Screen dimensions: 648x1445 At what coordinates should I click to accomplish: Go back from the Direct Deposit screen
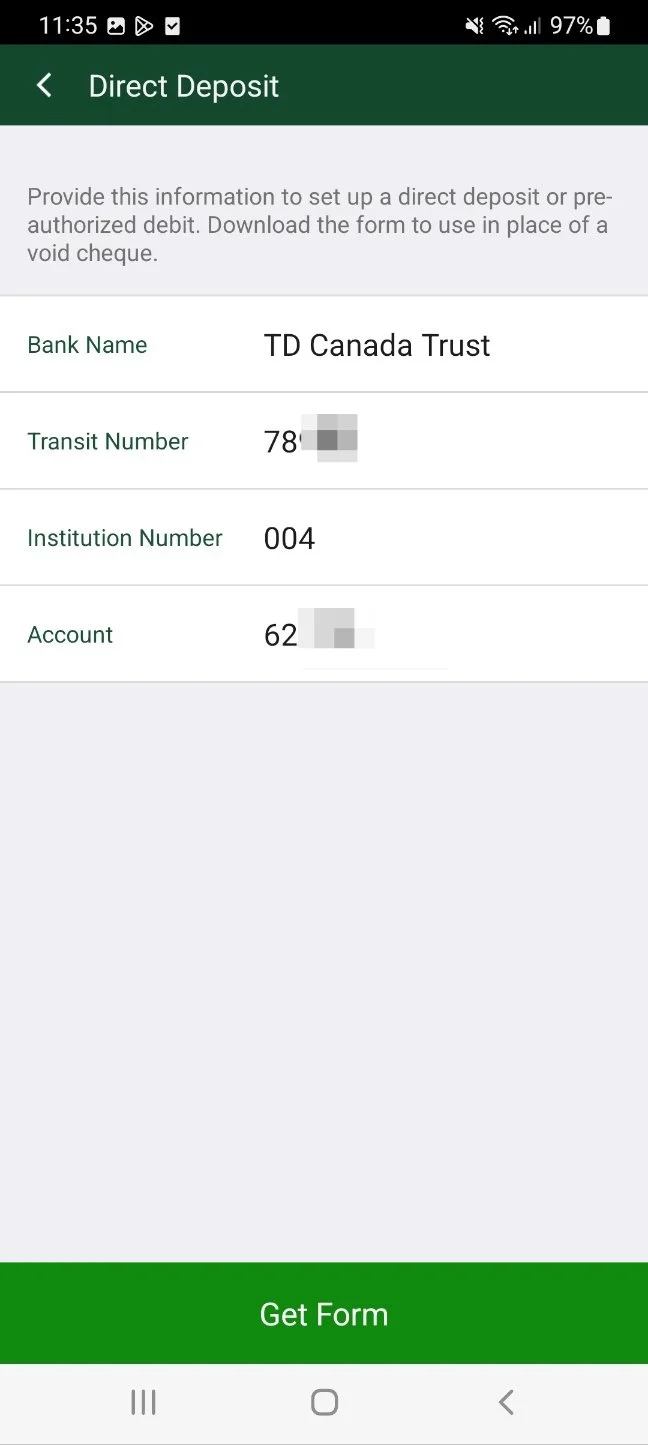click(44, 86)
